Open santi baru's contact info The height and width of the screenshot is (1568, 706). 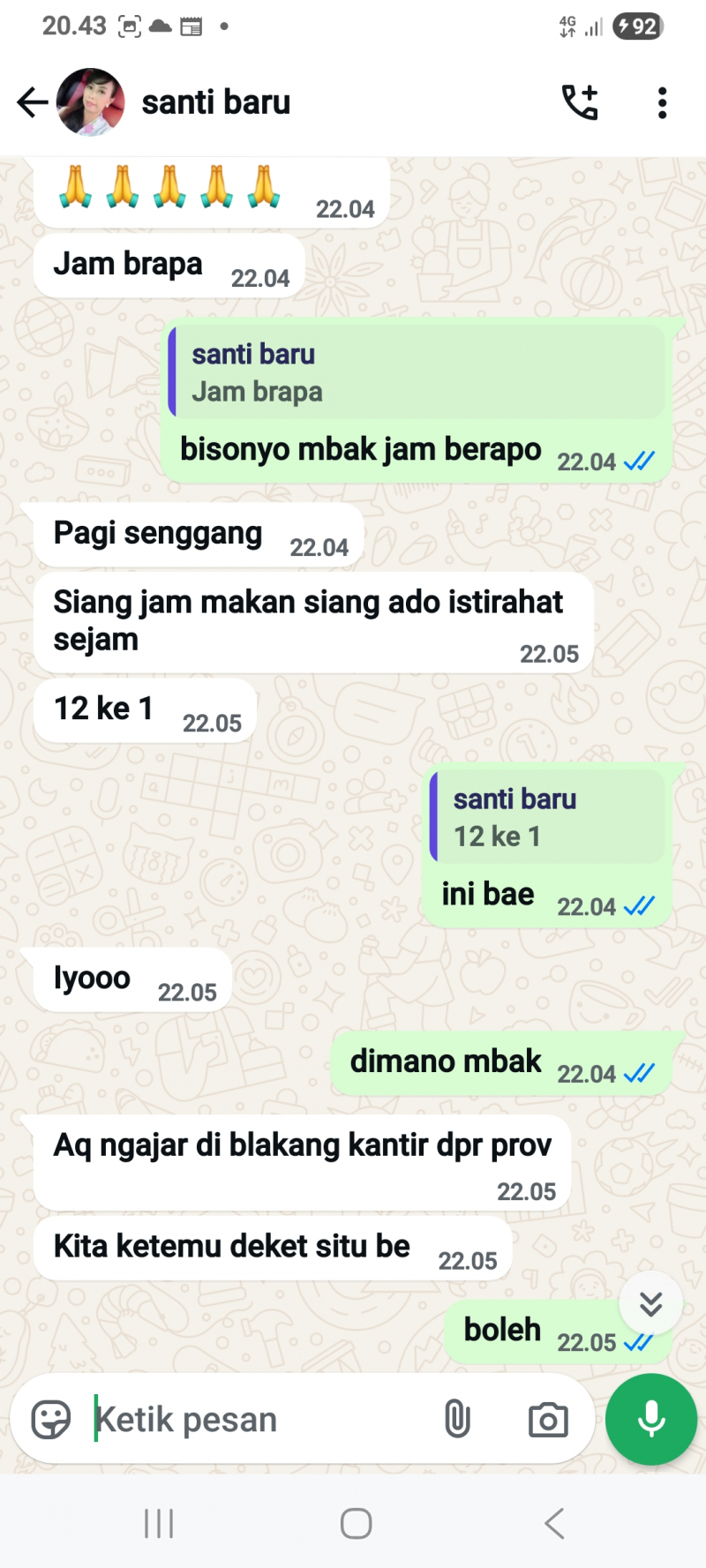(216, 102)
